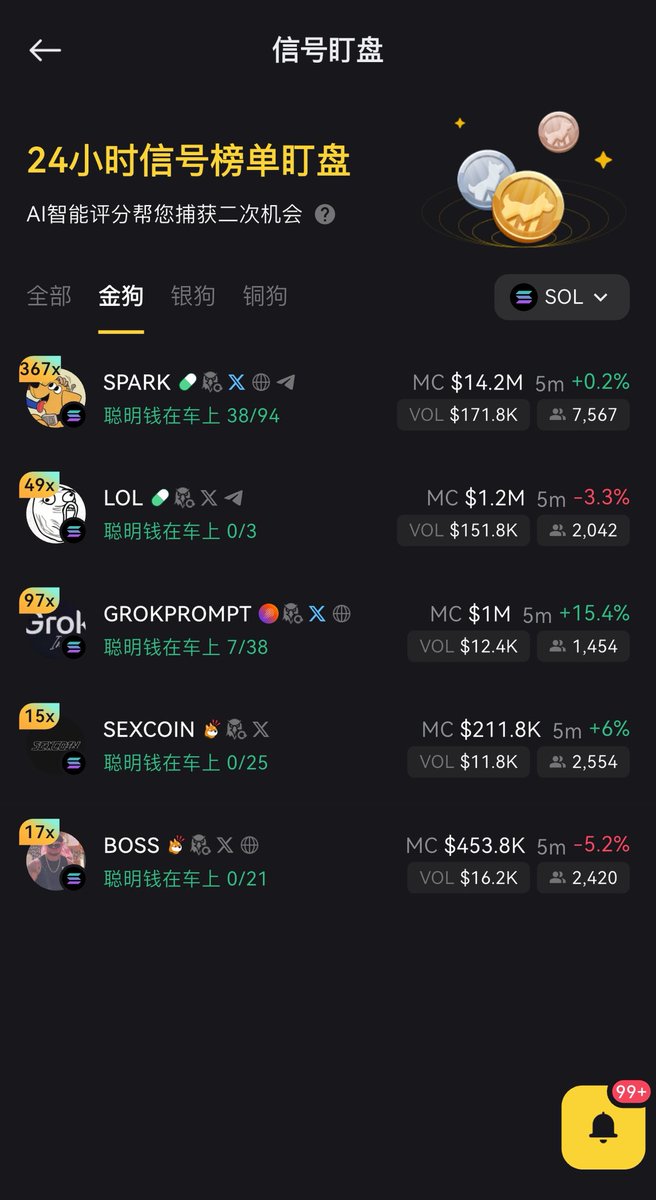Switch to the 全部 tab
656x1200 pixels.
[49, 296]
